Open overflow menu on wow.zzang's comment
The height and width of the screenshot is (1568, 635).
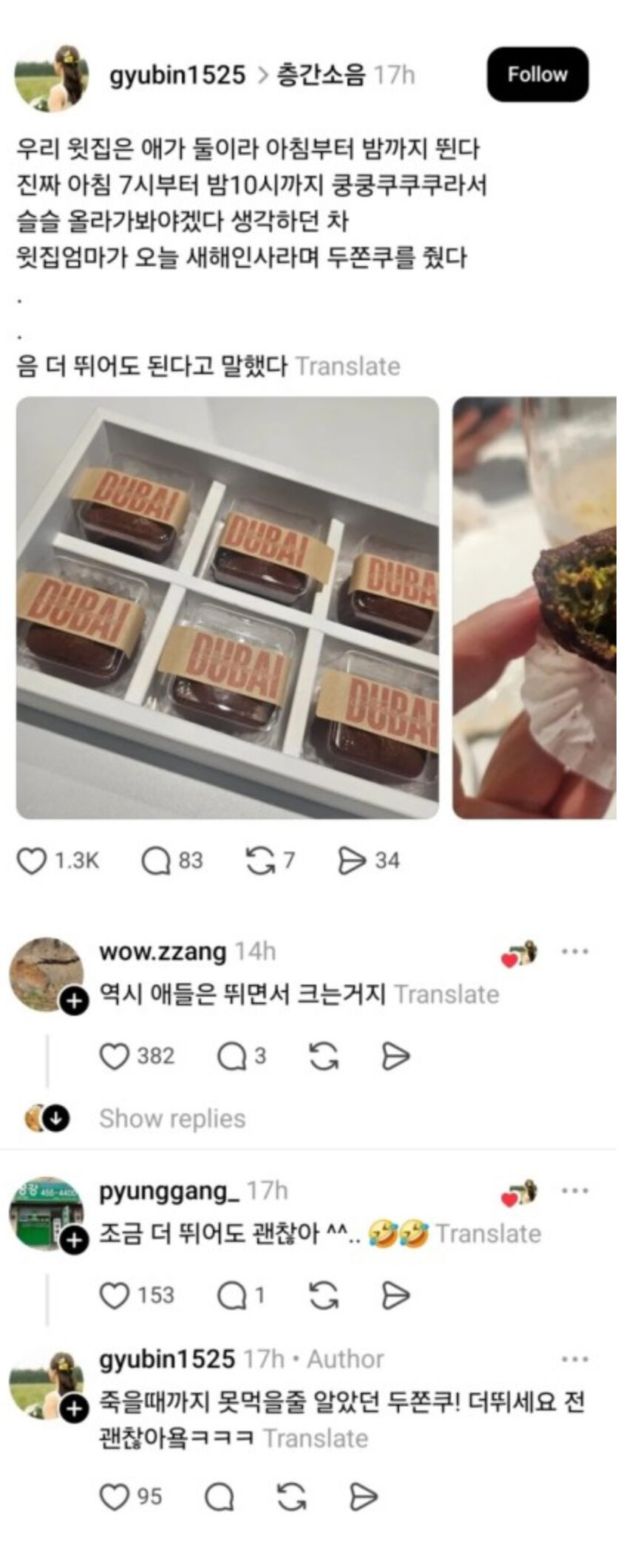[574, 951]
